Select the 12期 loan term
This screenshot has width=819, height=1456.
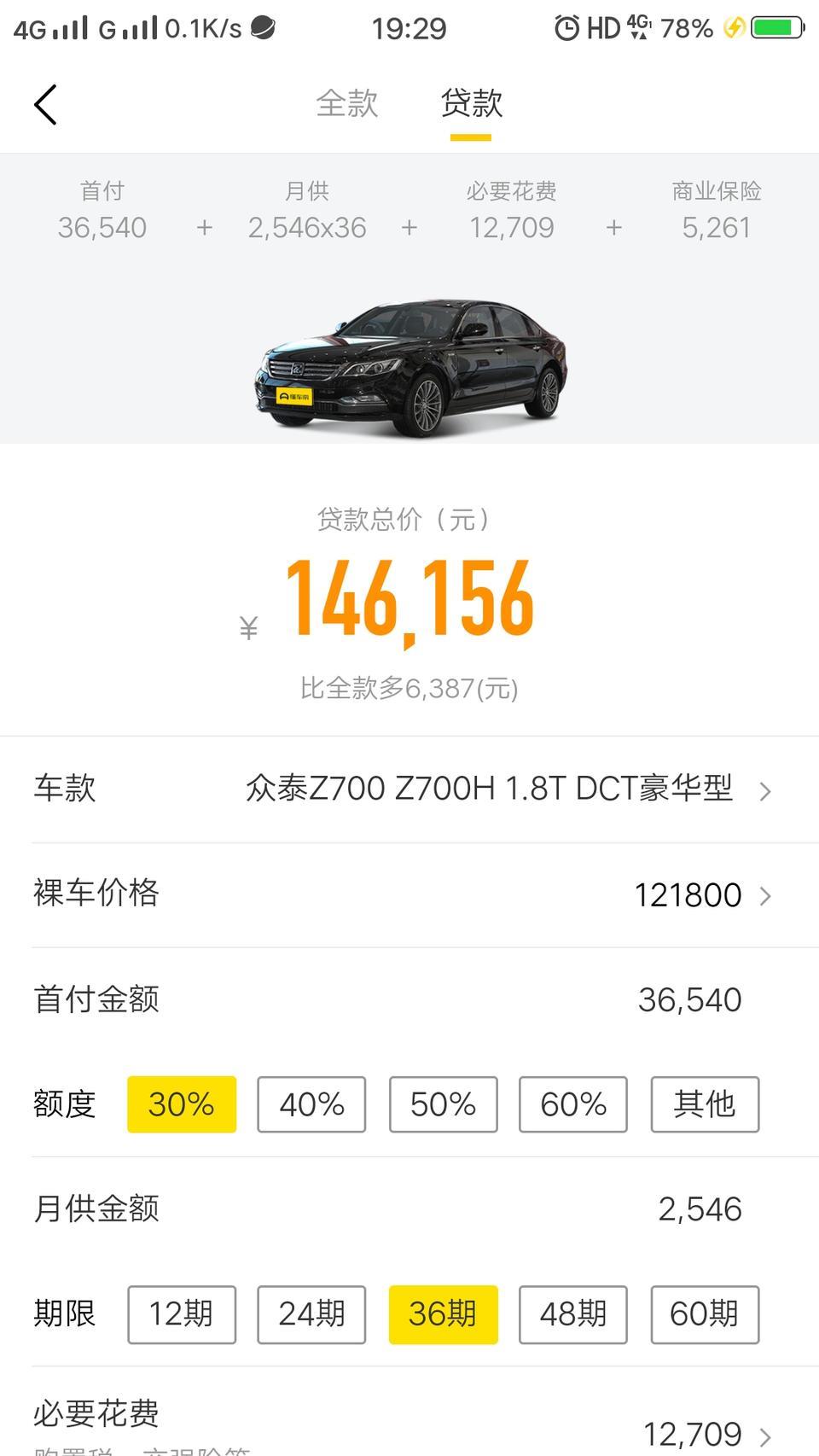182,1314
